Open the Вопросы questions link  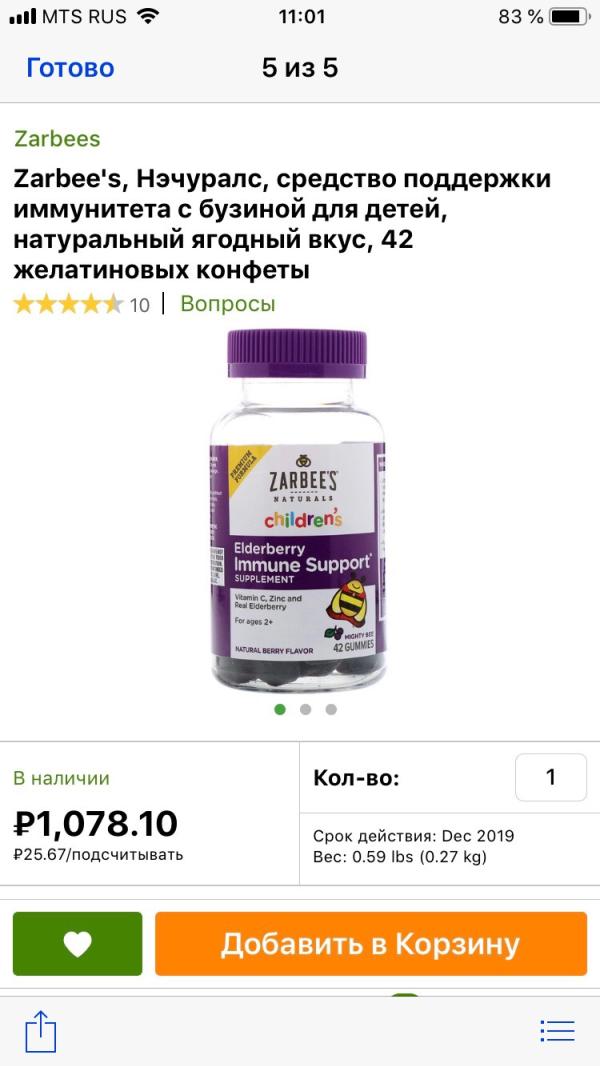227,304
